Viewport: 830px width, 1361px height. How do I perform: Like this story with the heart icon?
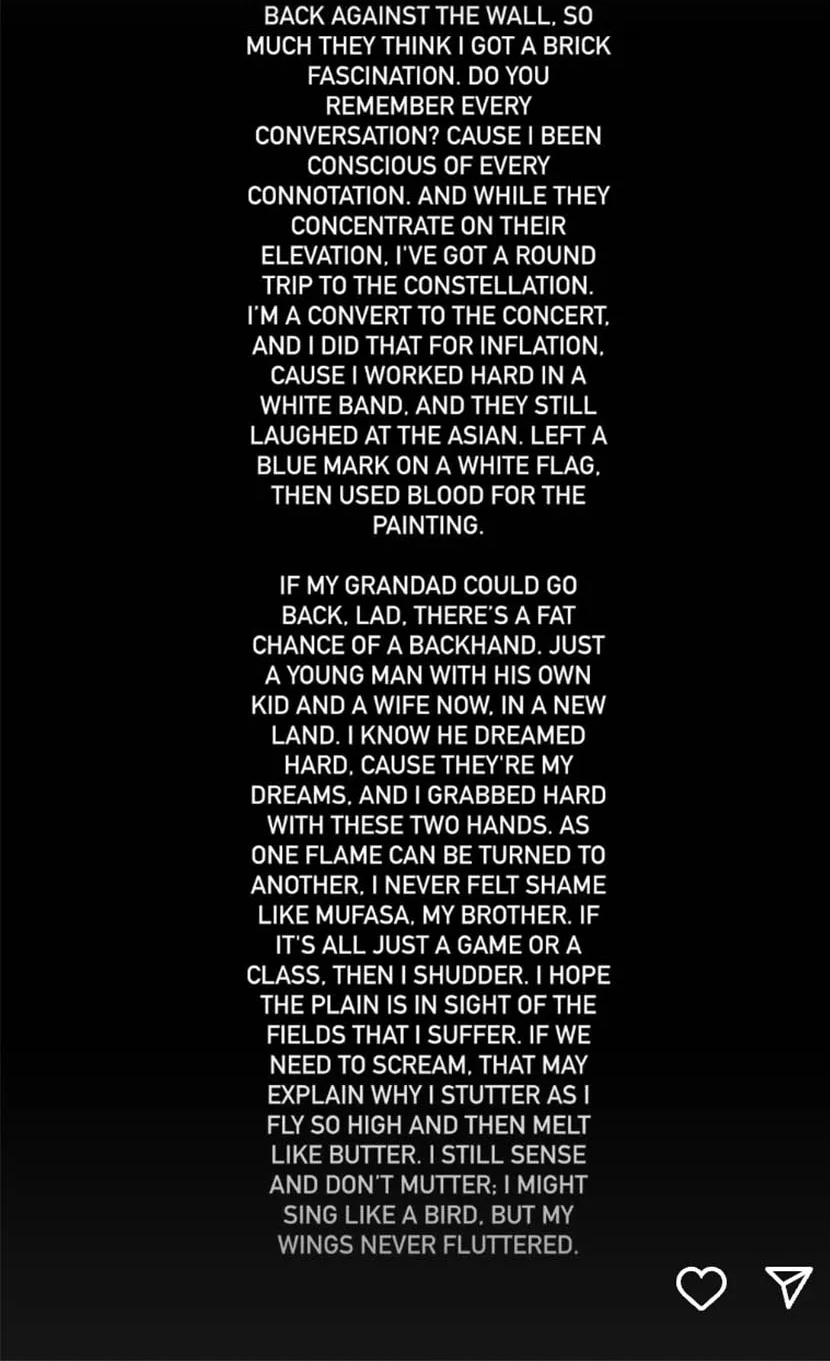click(701, 1287)
